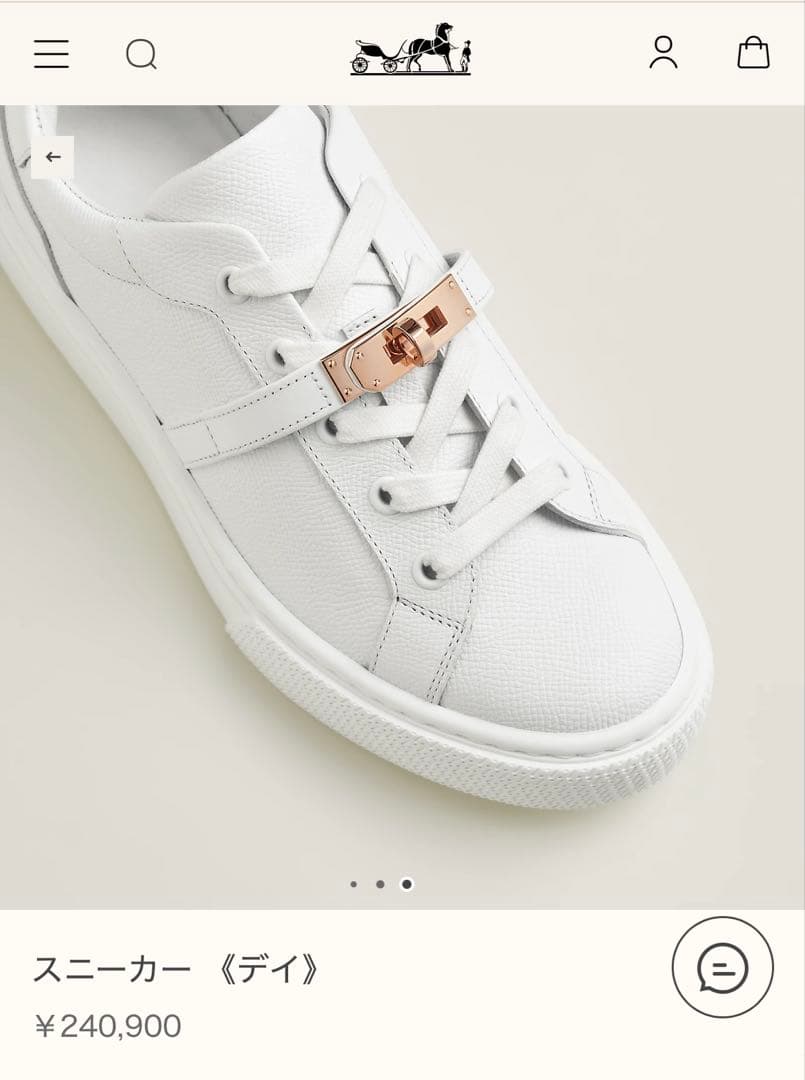Go to the Hermès home page logo
This screenshot has height=1080, width=805.
(x=410, y=50)
